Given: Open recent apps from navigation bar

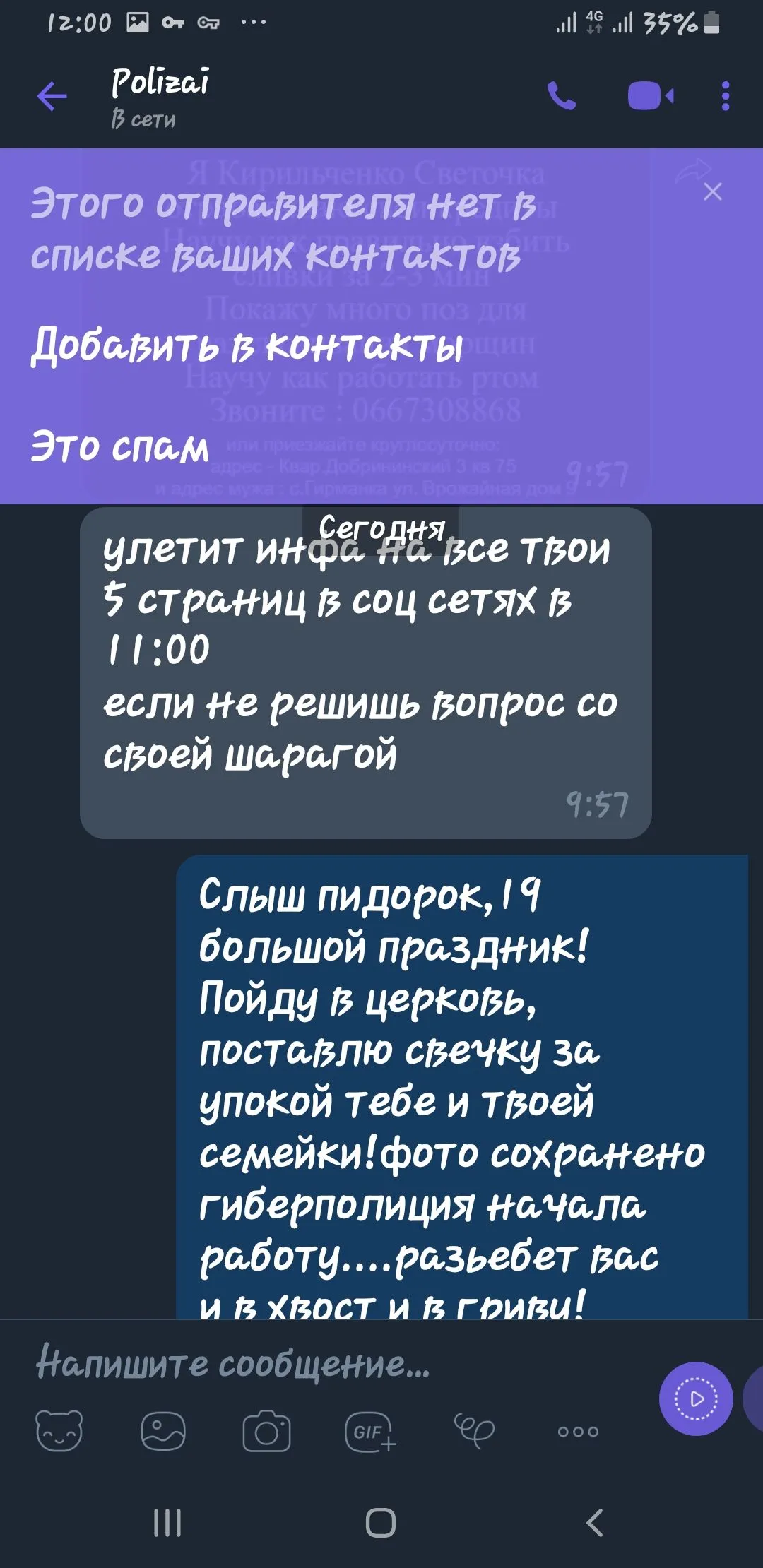Looking at the screenshot, I should [x=167, y=1522].
